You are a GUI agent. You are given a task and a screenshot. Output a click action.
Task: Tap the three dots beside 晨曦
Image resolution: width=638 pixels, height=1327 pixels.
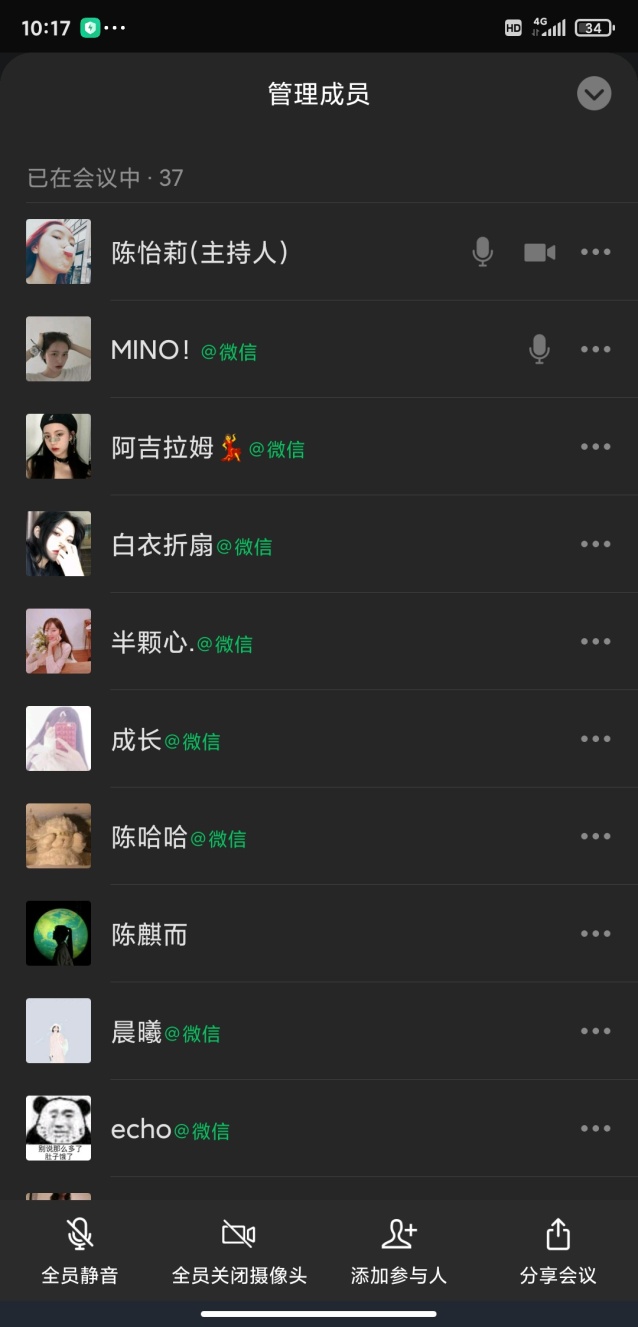(x=596, y=1031)
